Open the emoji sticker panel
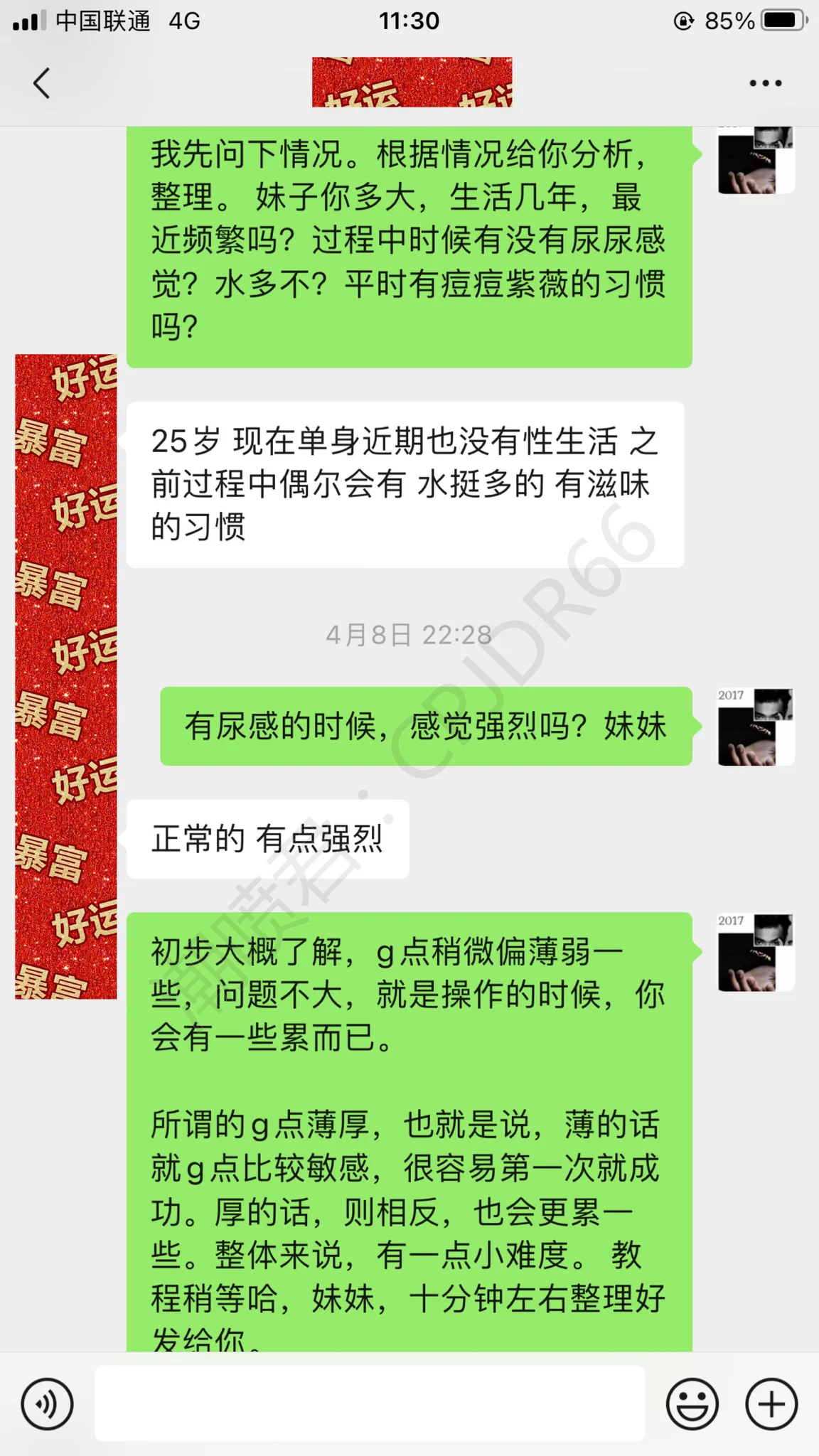Viewport: 819px width, 1456px height. point(692,1404)
